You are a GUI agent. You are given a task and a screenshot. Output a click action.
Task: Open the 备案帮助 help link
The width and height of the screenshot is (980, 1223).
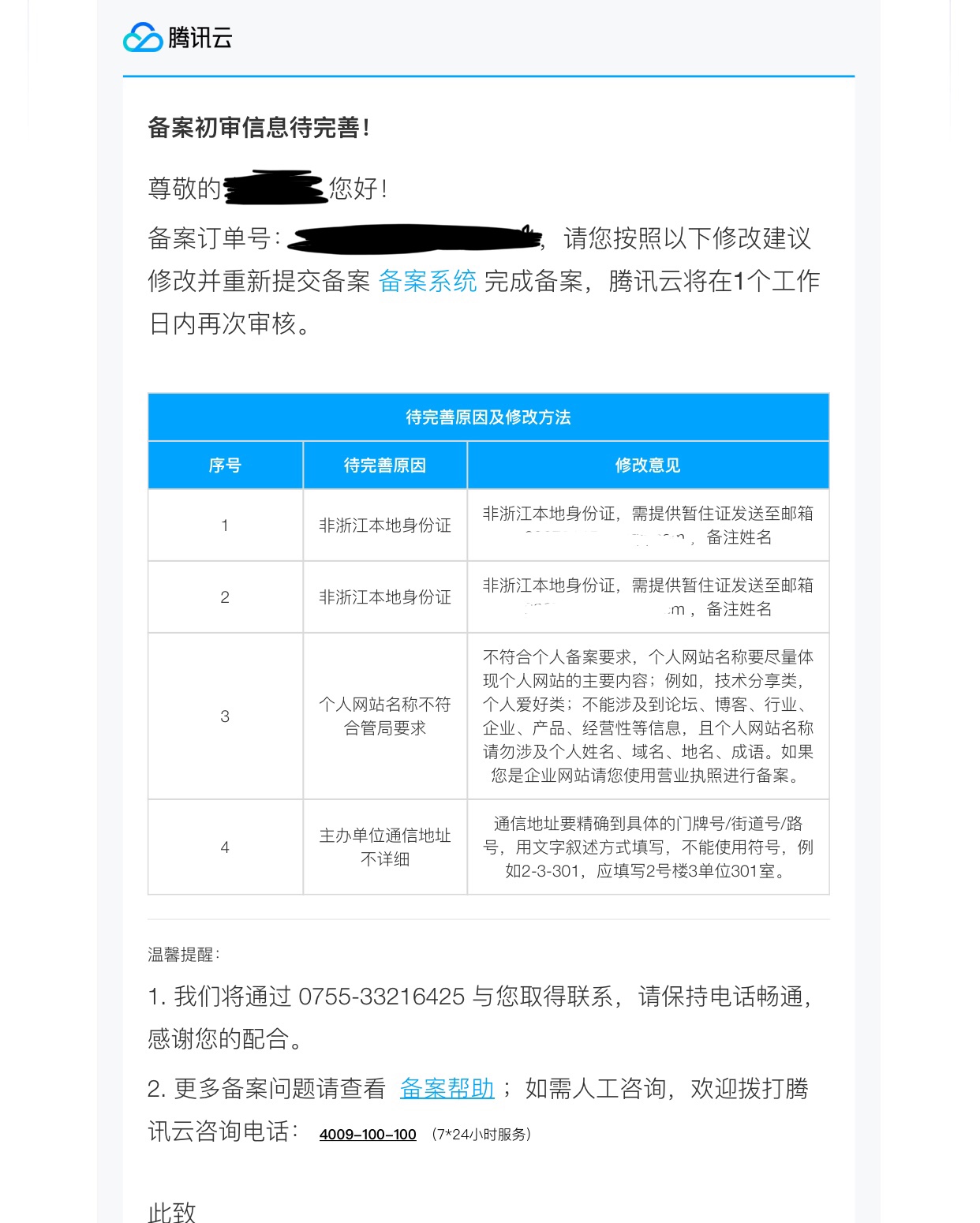(447, 1089)
